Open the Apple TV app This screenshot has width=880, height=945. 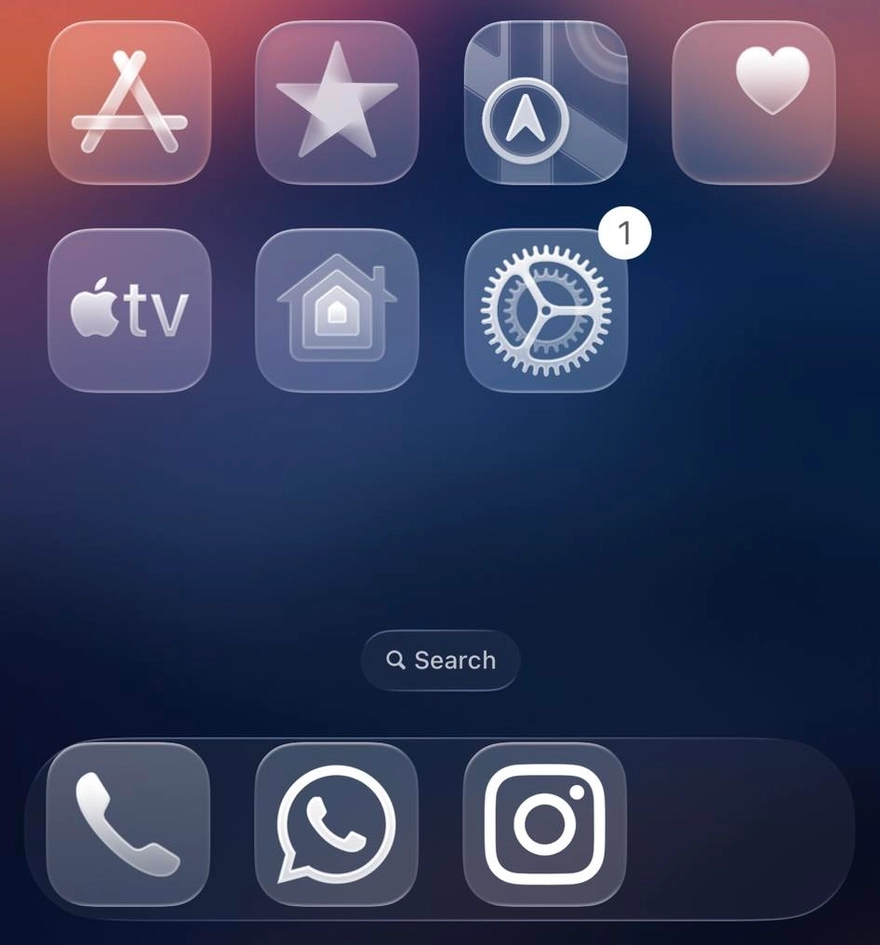(x=128, y=312)
